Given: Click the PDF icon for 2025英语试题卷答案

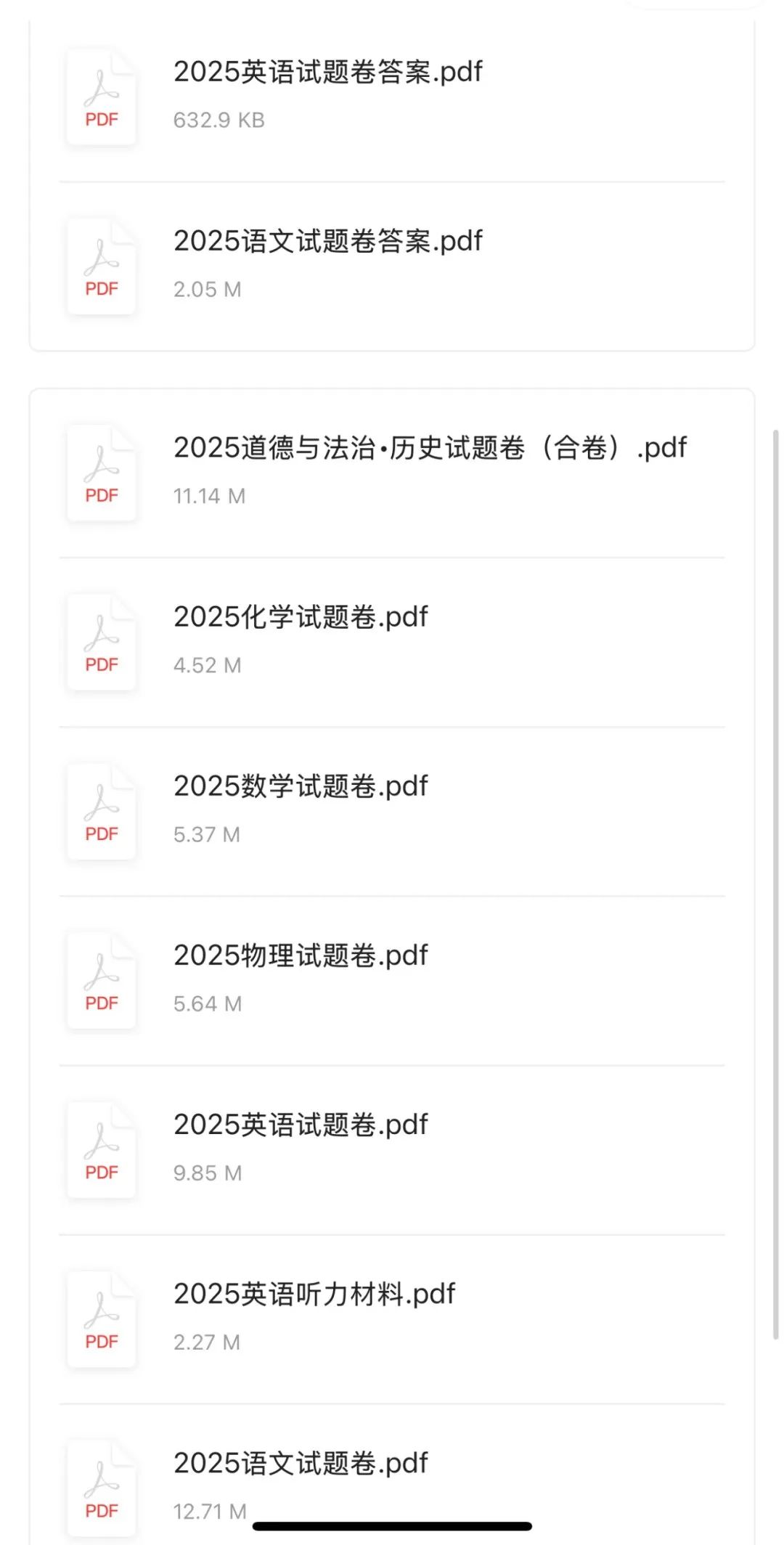Looking at the screenshot, I should click(x=101, y=97).
